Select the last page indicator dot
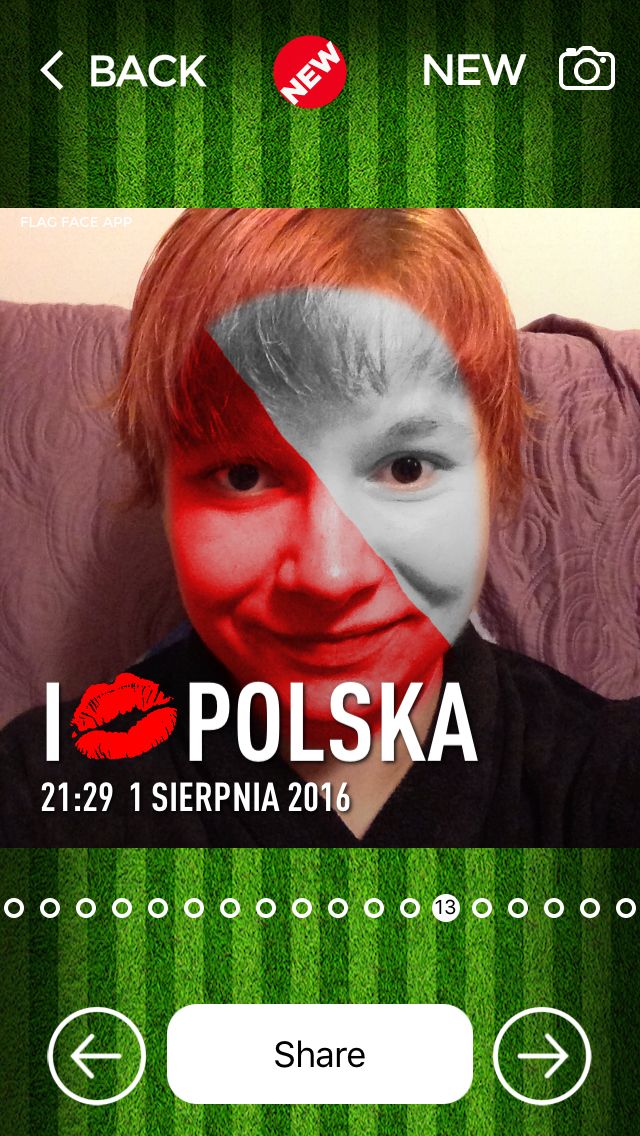Viewport: 640px width, 1136px height. coord(626,907)
